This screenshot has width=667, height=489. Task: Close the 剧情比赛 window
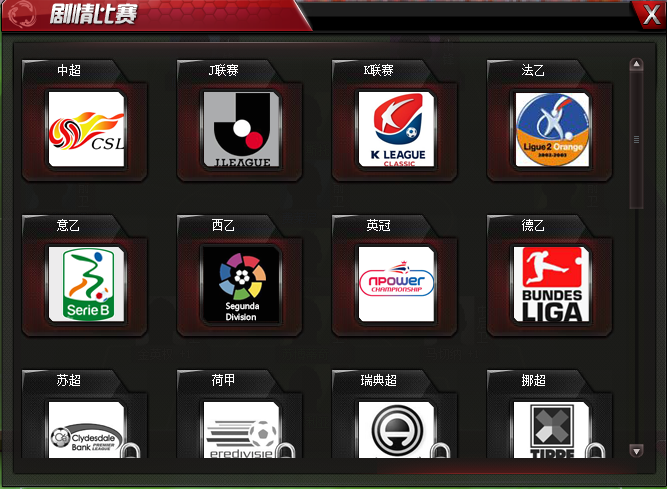[x=645, y=13]
